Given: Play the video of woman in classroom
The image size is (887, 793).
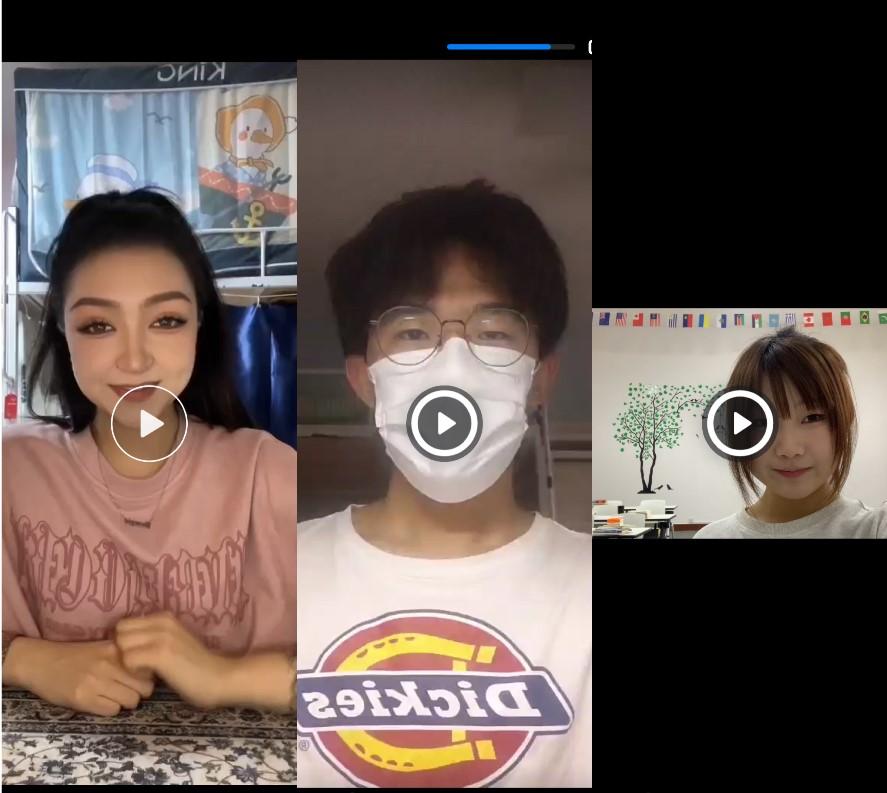Looking at the screenshot, I should (740, 423).
